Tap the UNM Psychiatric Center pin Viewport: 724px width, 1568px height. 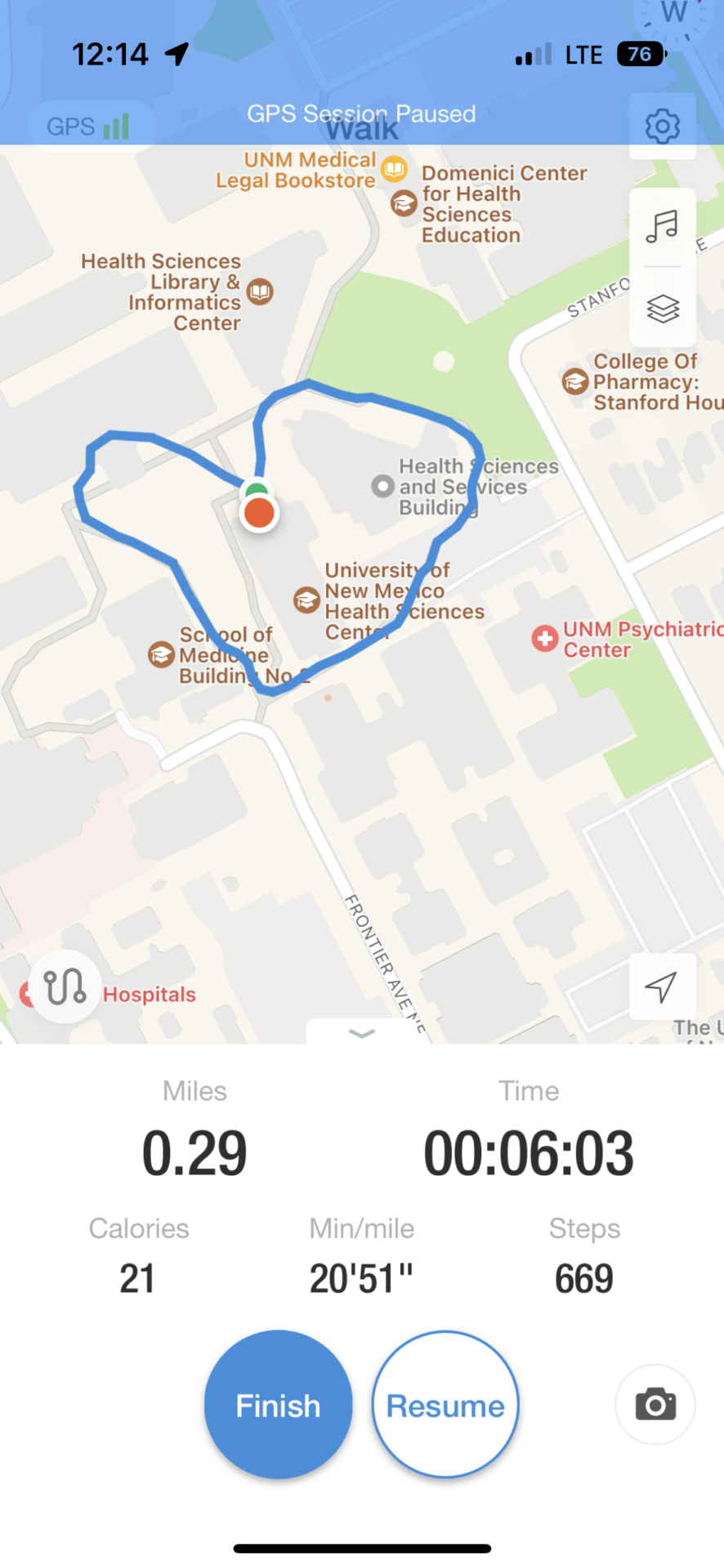[x=544, y=639]
